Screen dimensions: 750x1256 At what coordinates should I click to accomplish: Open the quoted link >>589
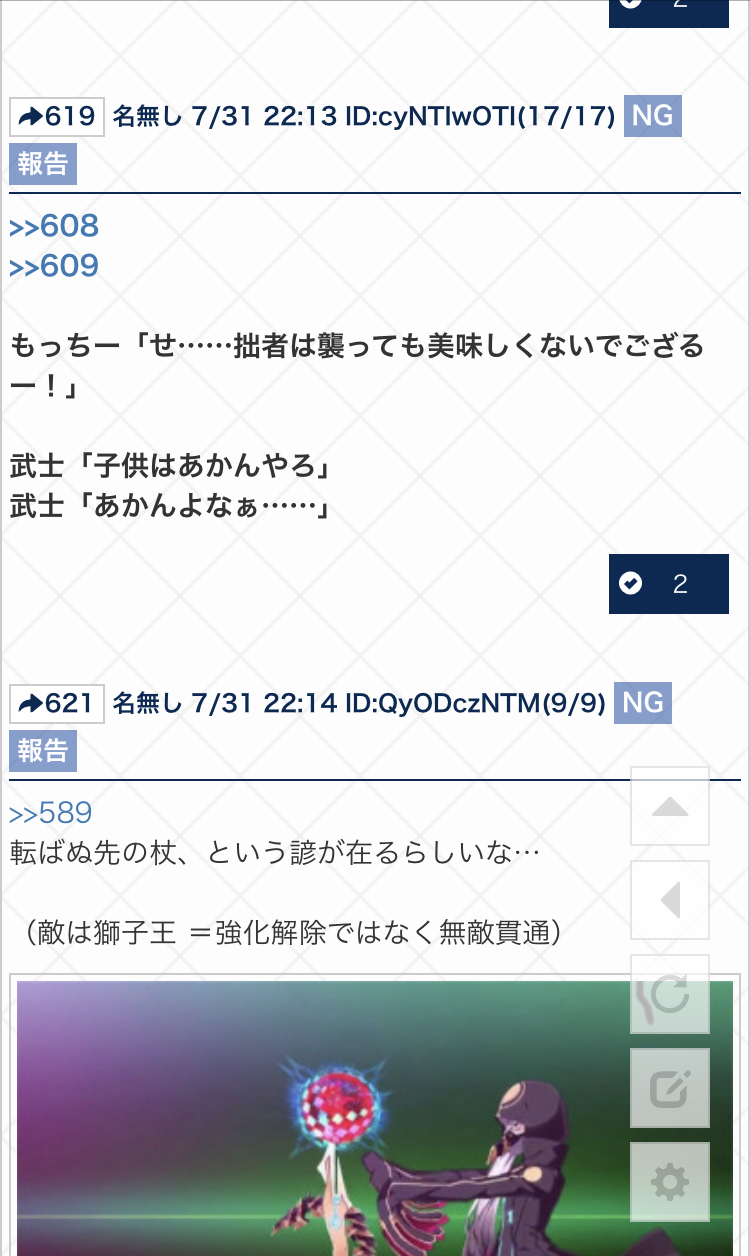click(x=51, y=813)
